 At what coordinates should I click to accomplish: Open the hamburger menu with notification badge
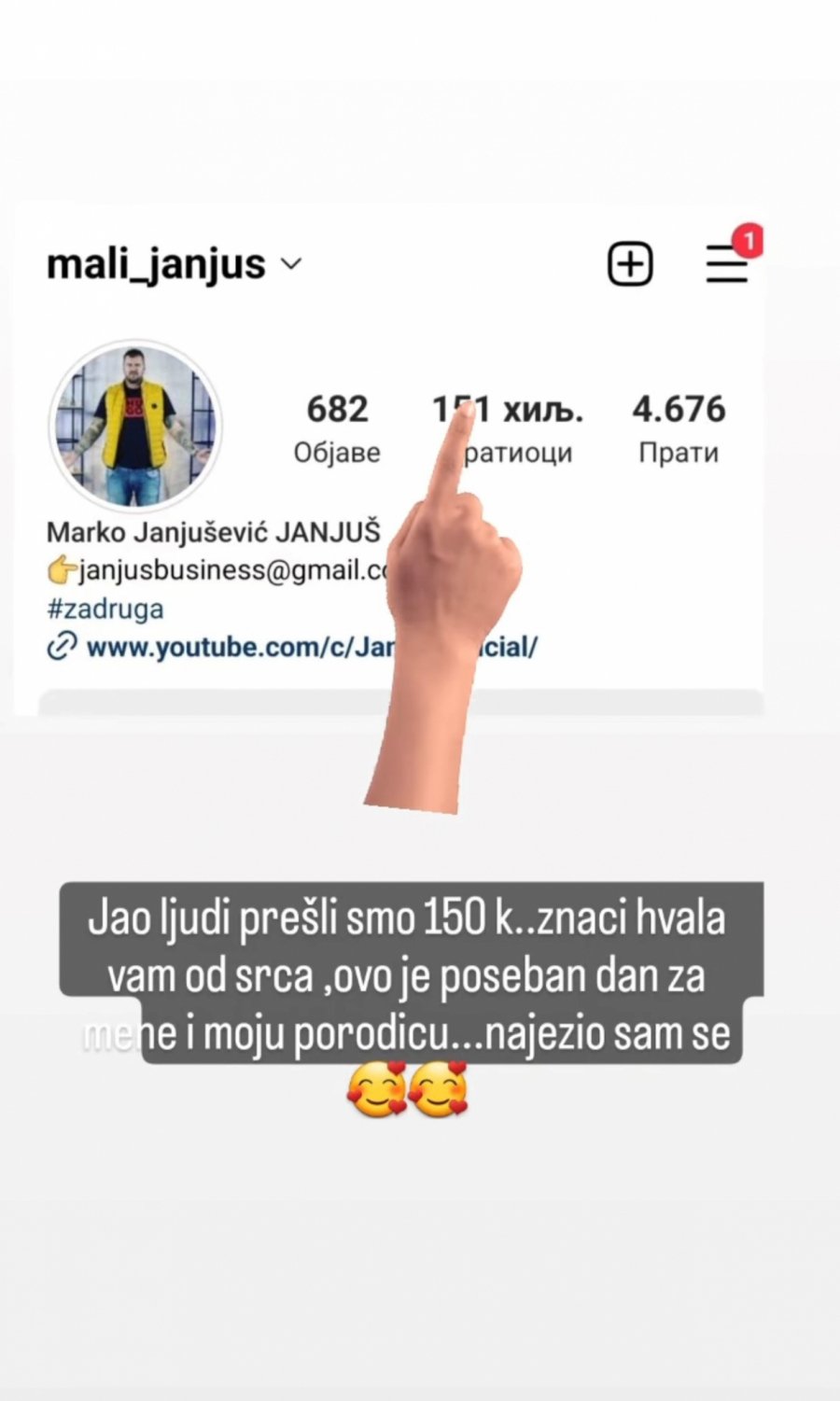coord(728,266)
